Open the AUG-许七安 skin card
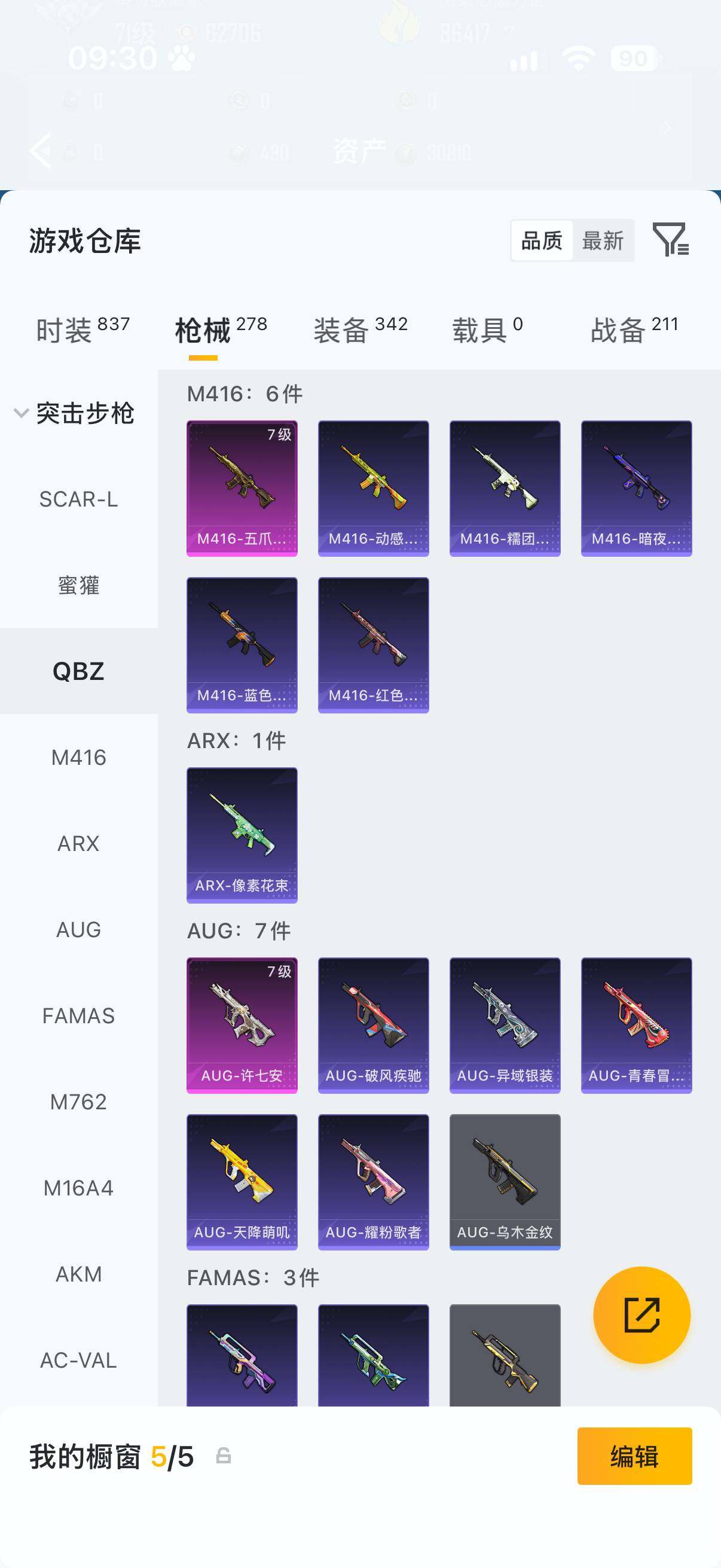This screenshot has height=1568, width=721. [242, 1025]
